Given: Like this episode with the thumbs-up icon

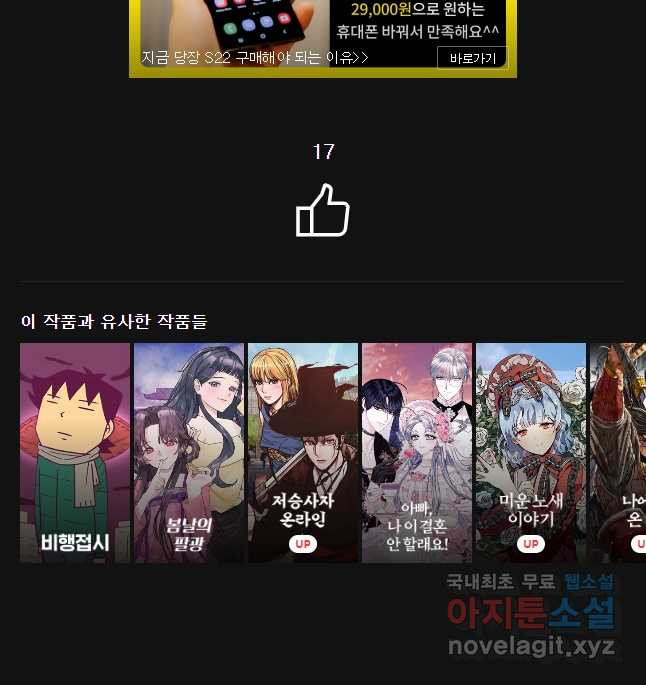Looking at the screenshot, I should point(322,211).
